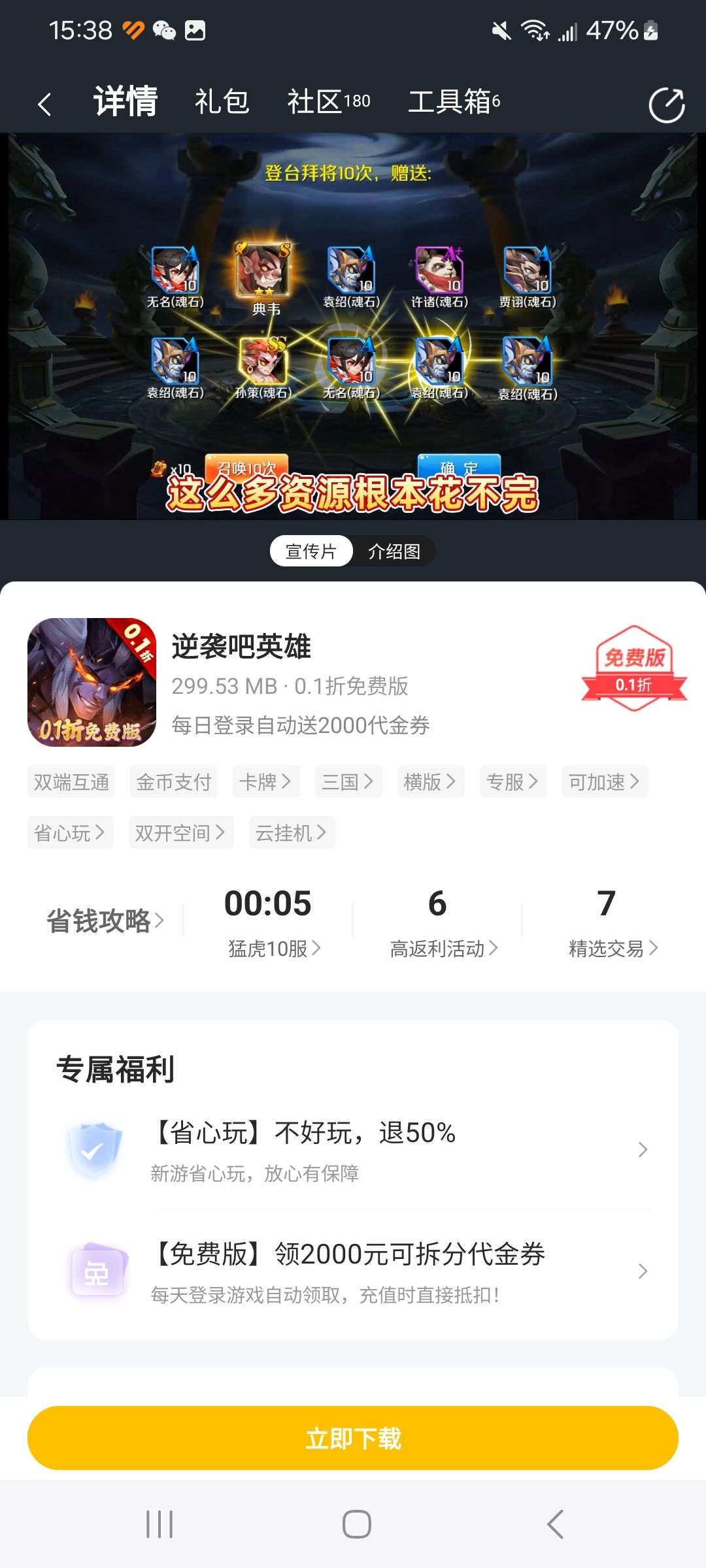Switch to the 工具箱 tab
The height and width of the screenshot is (1568, 706).
coord(454,102)
